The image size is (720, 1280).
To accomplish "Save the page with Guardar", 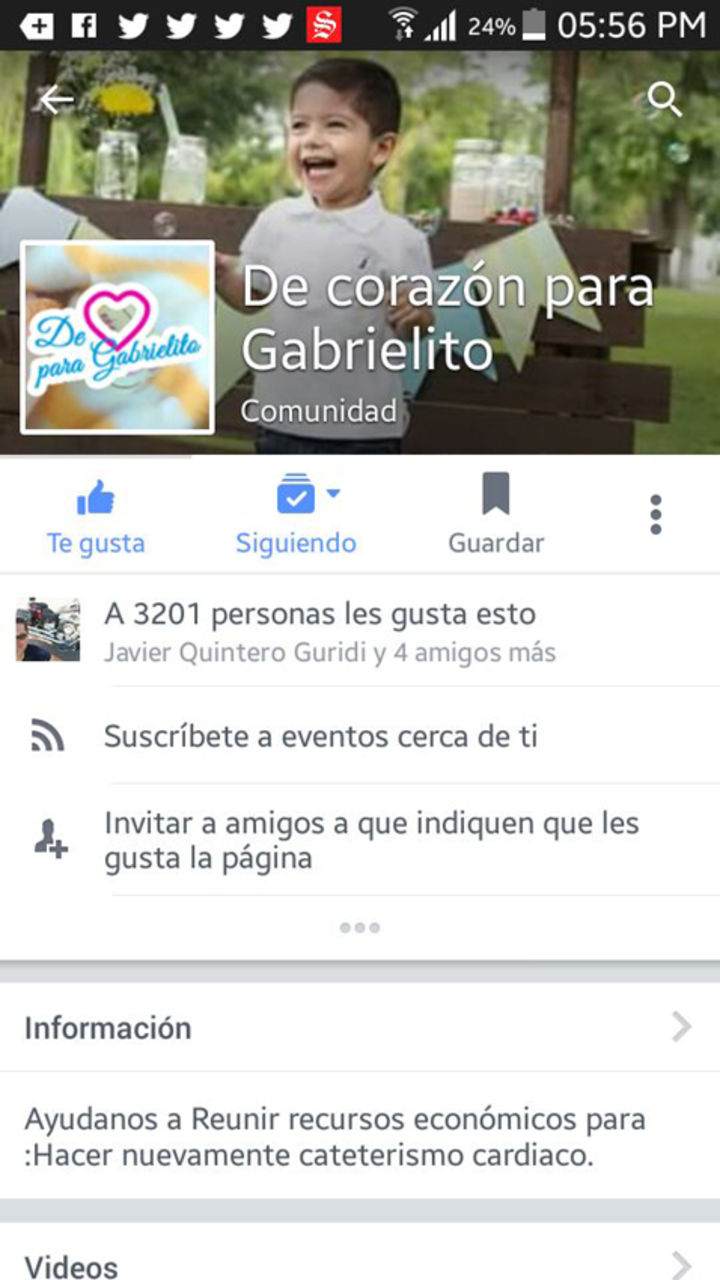I will [496, 517].
